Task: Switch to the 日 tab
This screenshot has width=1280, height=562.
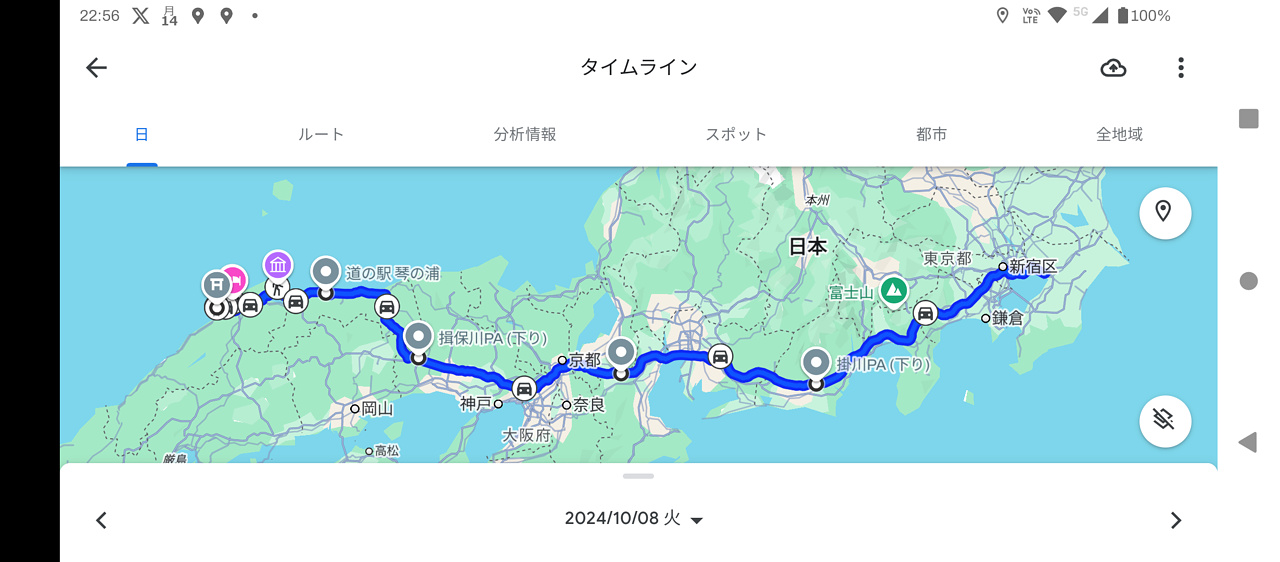Action: coord(142,134)
